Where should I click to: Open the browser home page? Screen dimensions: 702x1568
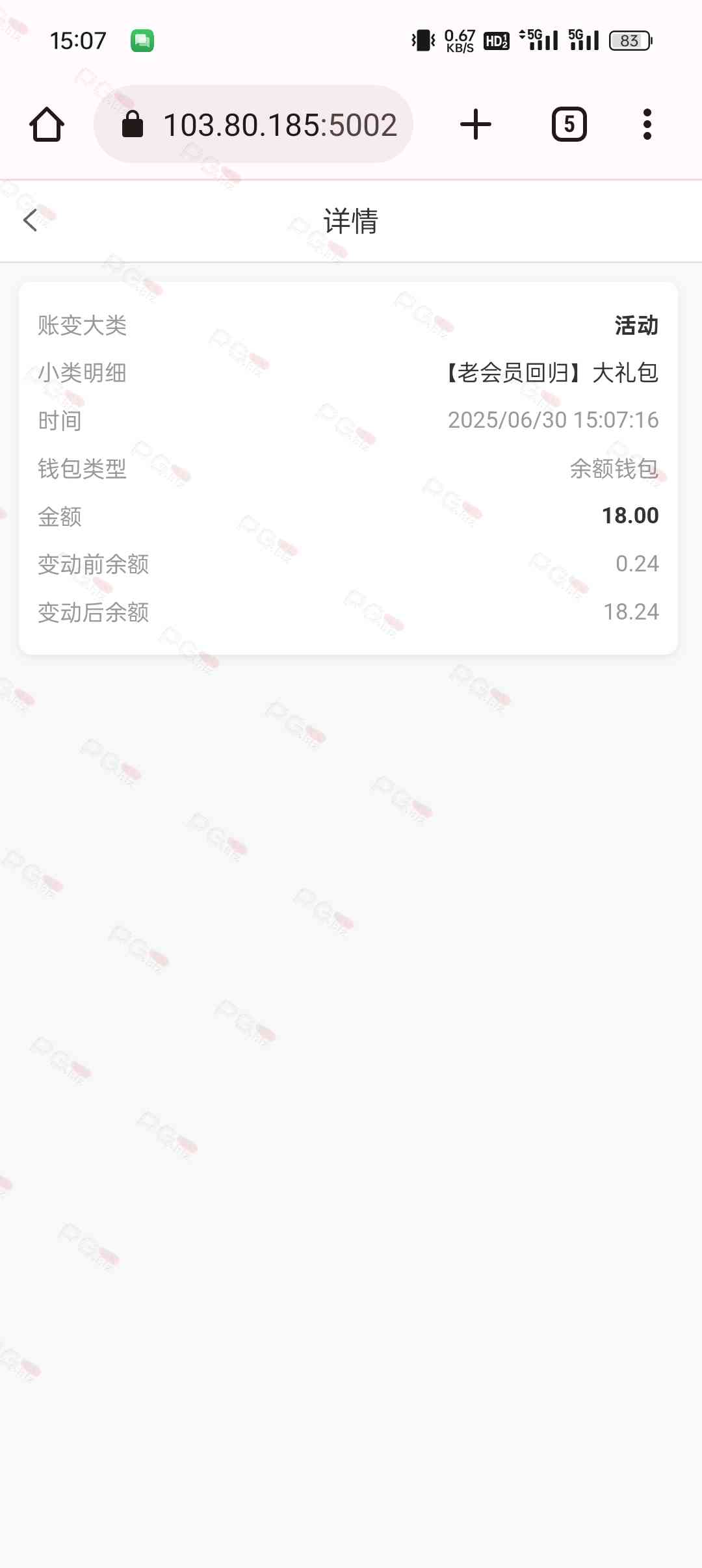click(47, 124)
